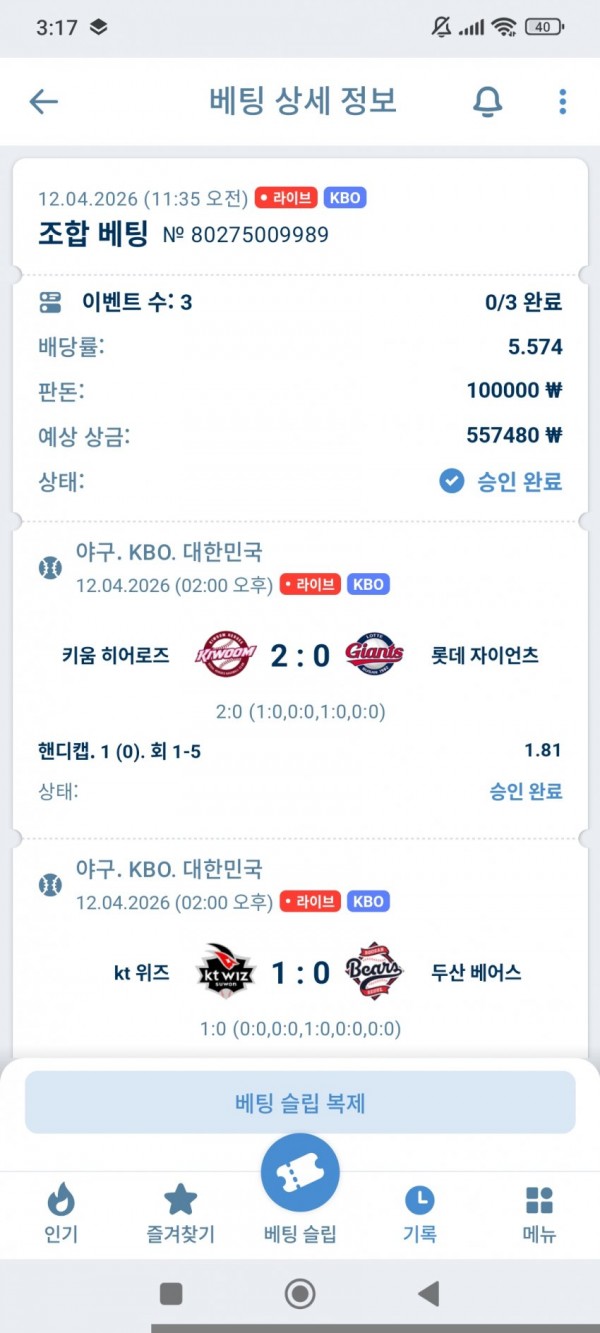Image resolution: width=600 pixels, height=1333 pixels.
Task: Switch to the 인기 tab
Action: point(61,1212)
